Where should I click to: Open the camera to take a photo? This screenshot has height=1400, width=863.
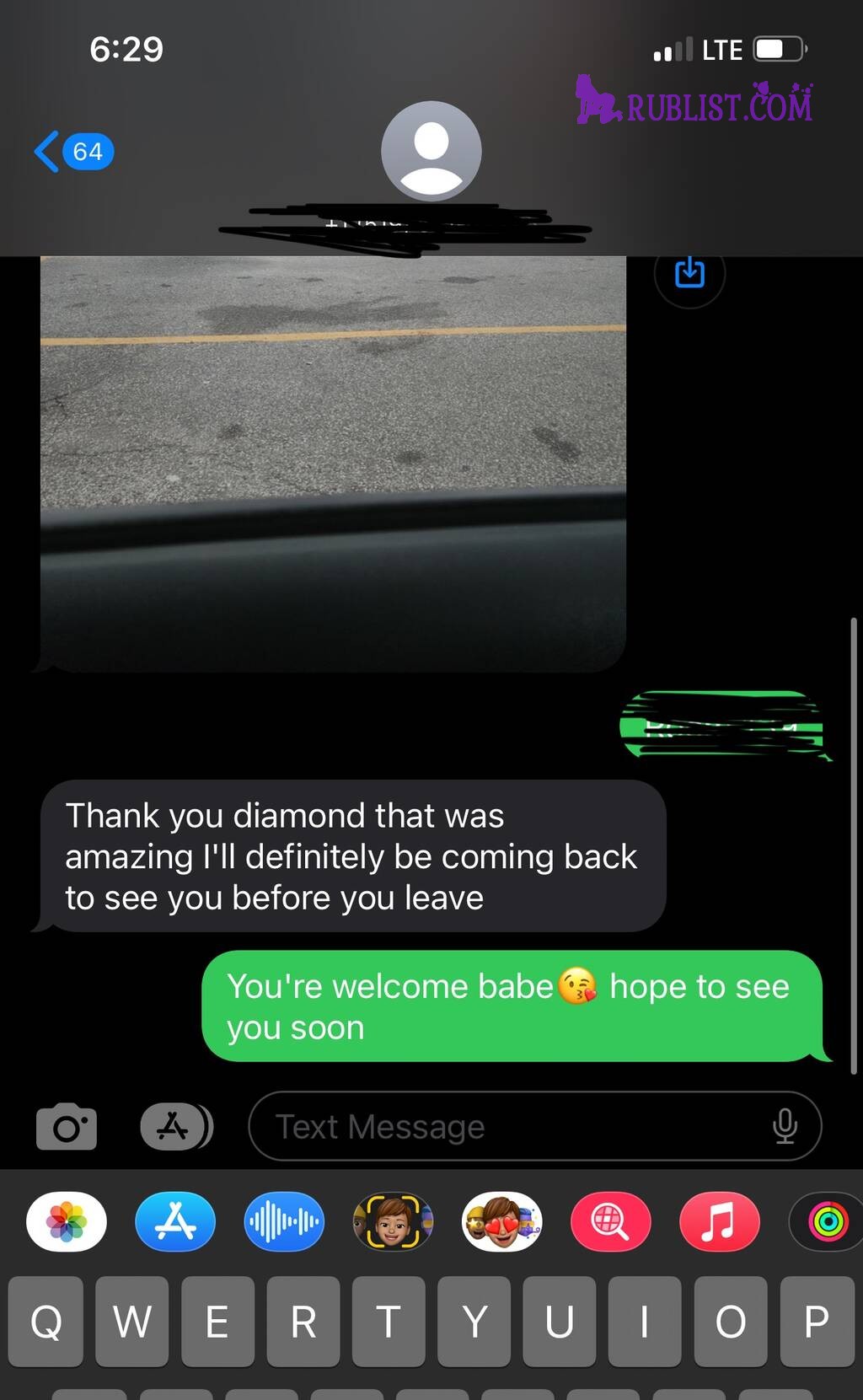tap(67, 1126)
